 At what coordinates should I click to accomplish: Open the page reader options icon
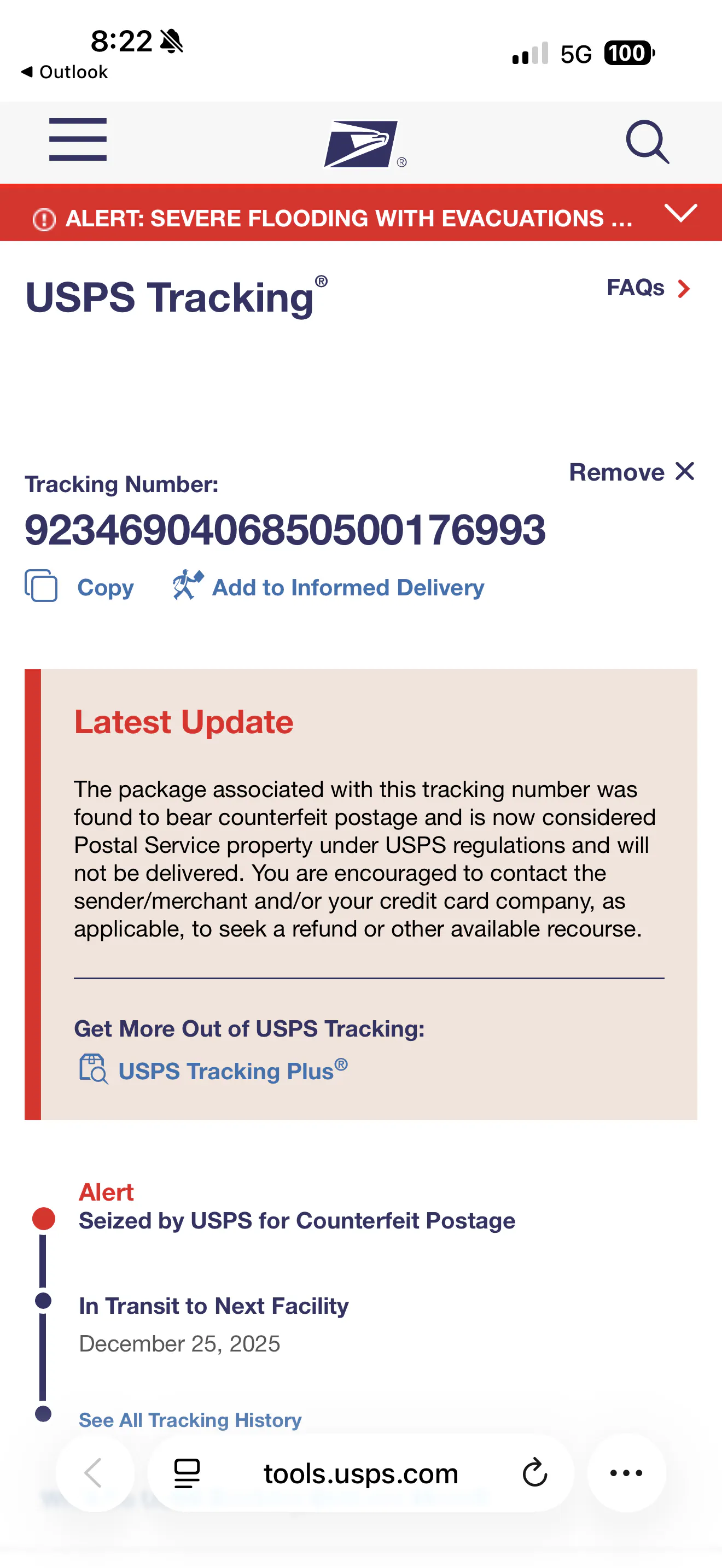pos(187,1473)
